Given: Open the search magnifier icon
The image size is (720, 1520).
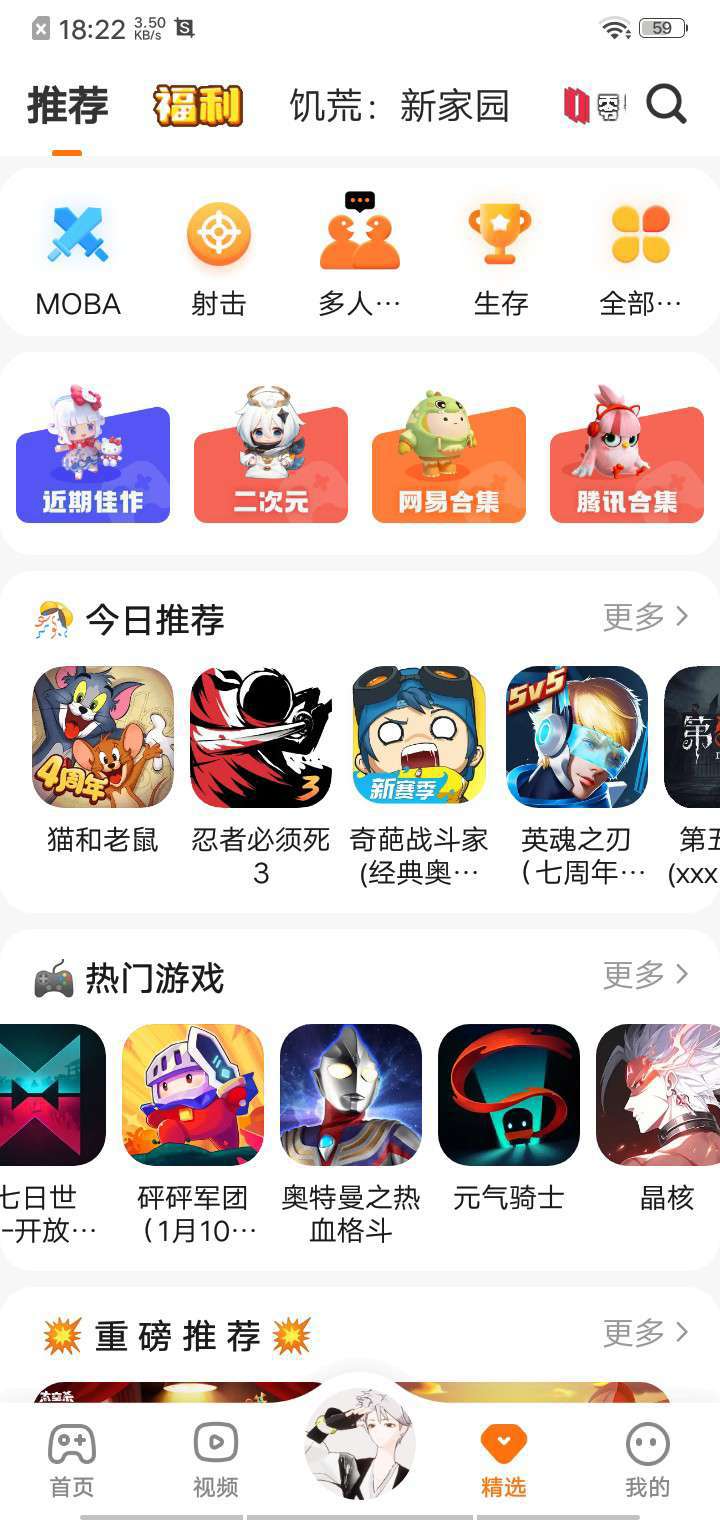Looking at the screenshot, I should 666,103.
